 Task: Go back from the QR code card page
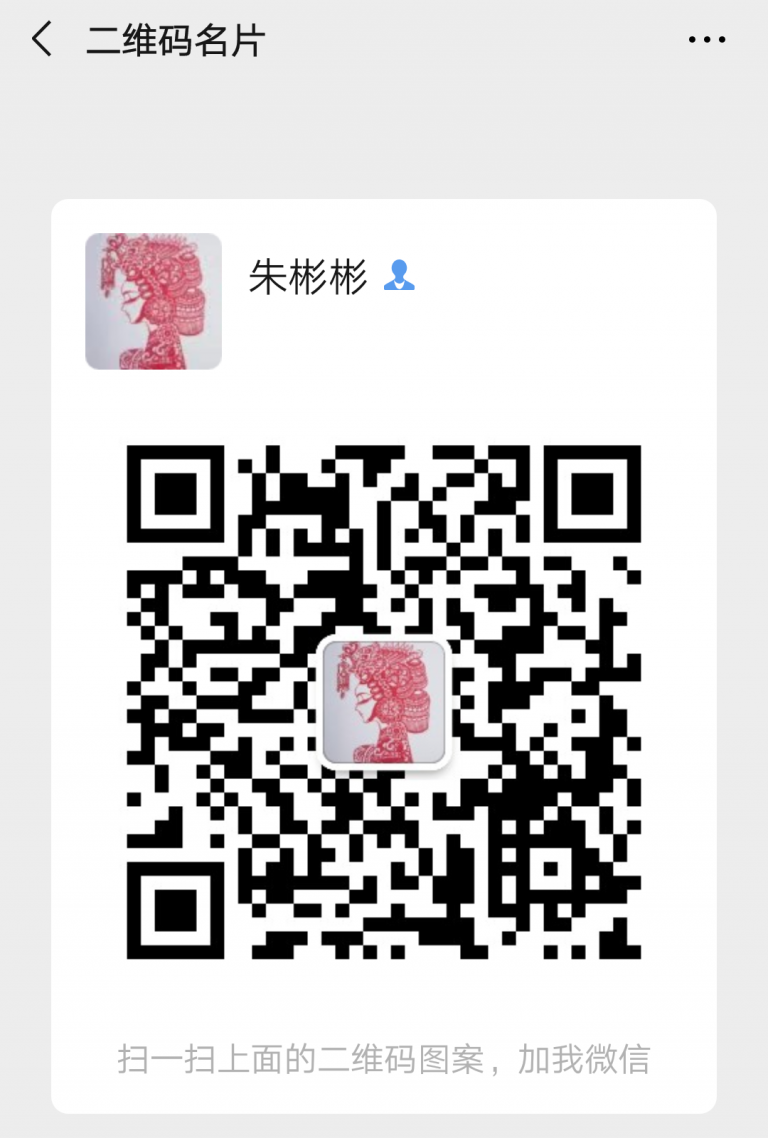[42, 40]
